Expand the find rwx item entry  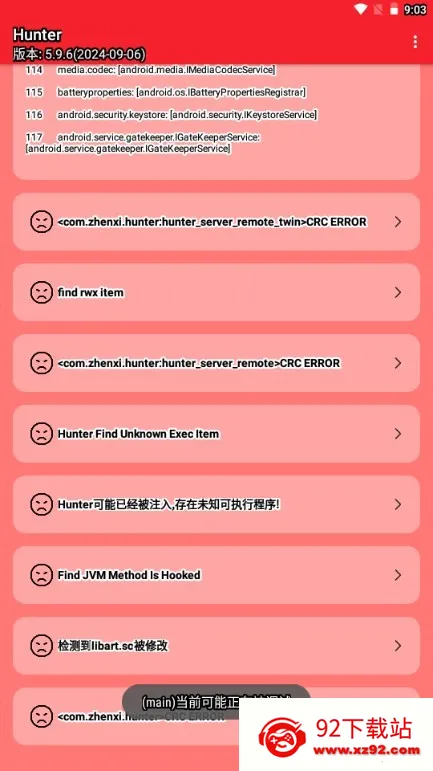216,293
